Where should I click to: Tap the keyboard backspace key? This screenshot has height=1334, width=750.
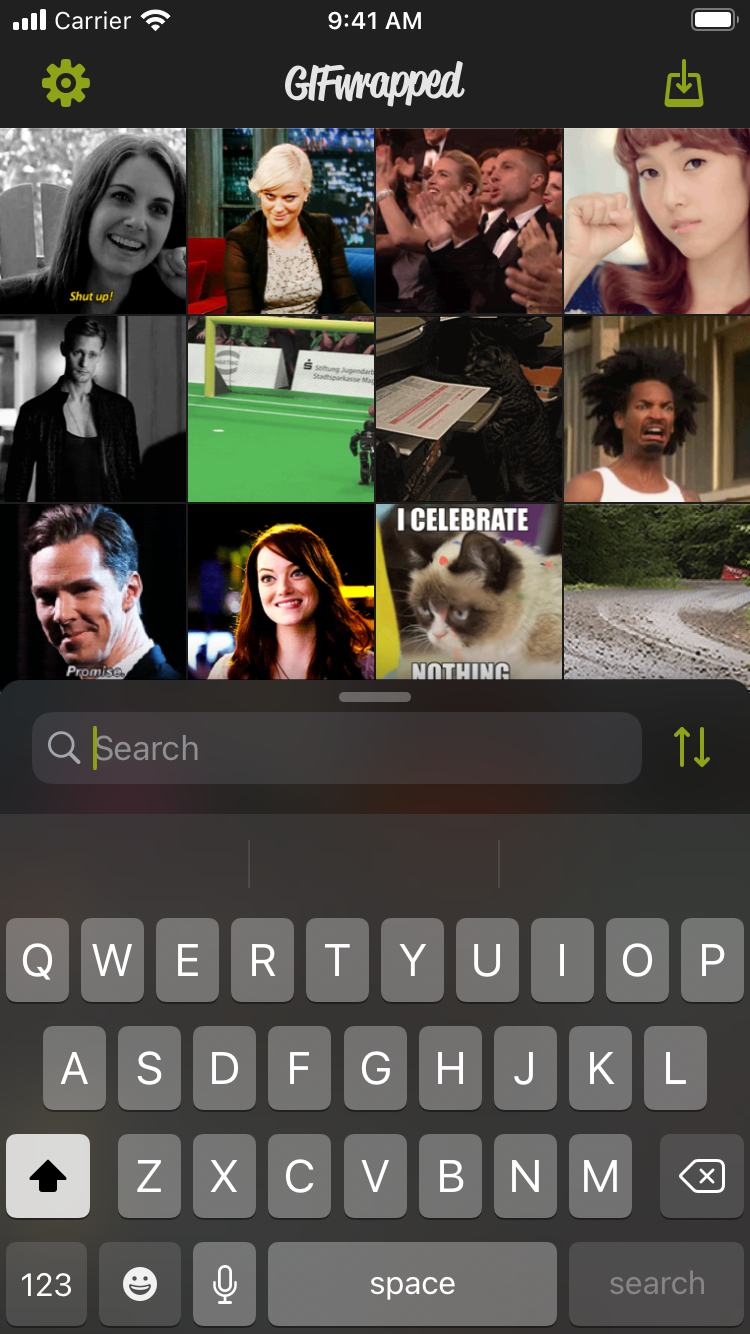coord(702,1176)
